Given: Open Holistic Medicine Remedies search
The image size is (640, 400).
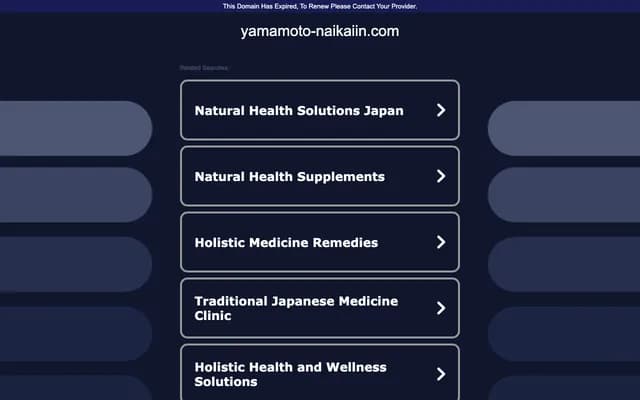Looking at the screenshot, I should pyautogui.click(x=319, y=242).
